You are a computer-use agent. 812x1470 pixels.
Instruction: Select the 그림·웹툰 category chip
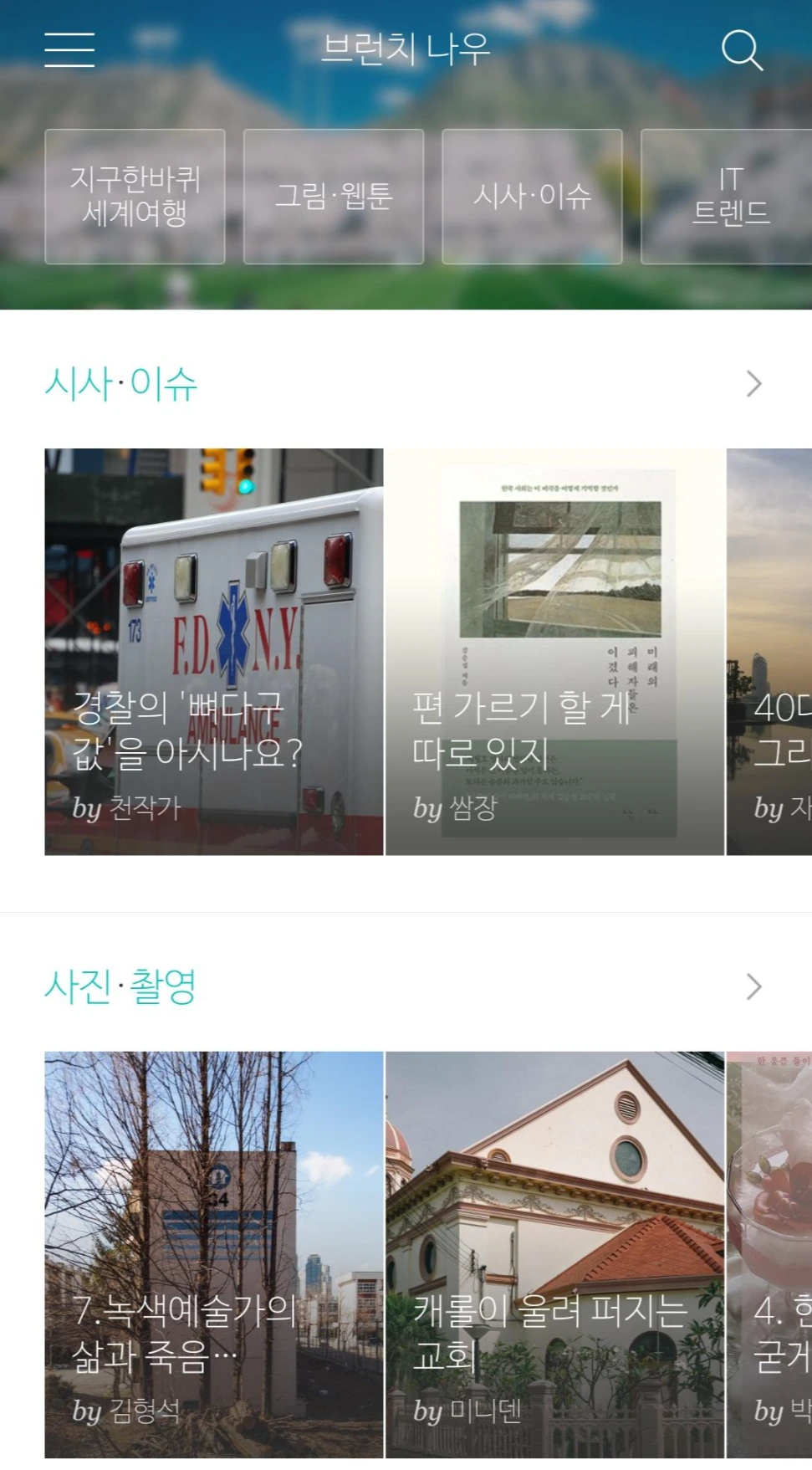tap(334, 197)
